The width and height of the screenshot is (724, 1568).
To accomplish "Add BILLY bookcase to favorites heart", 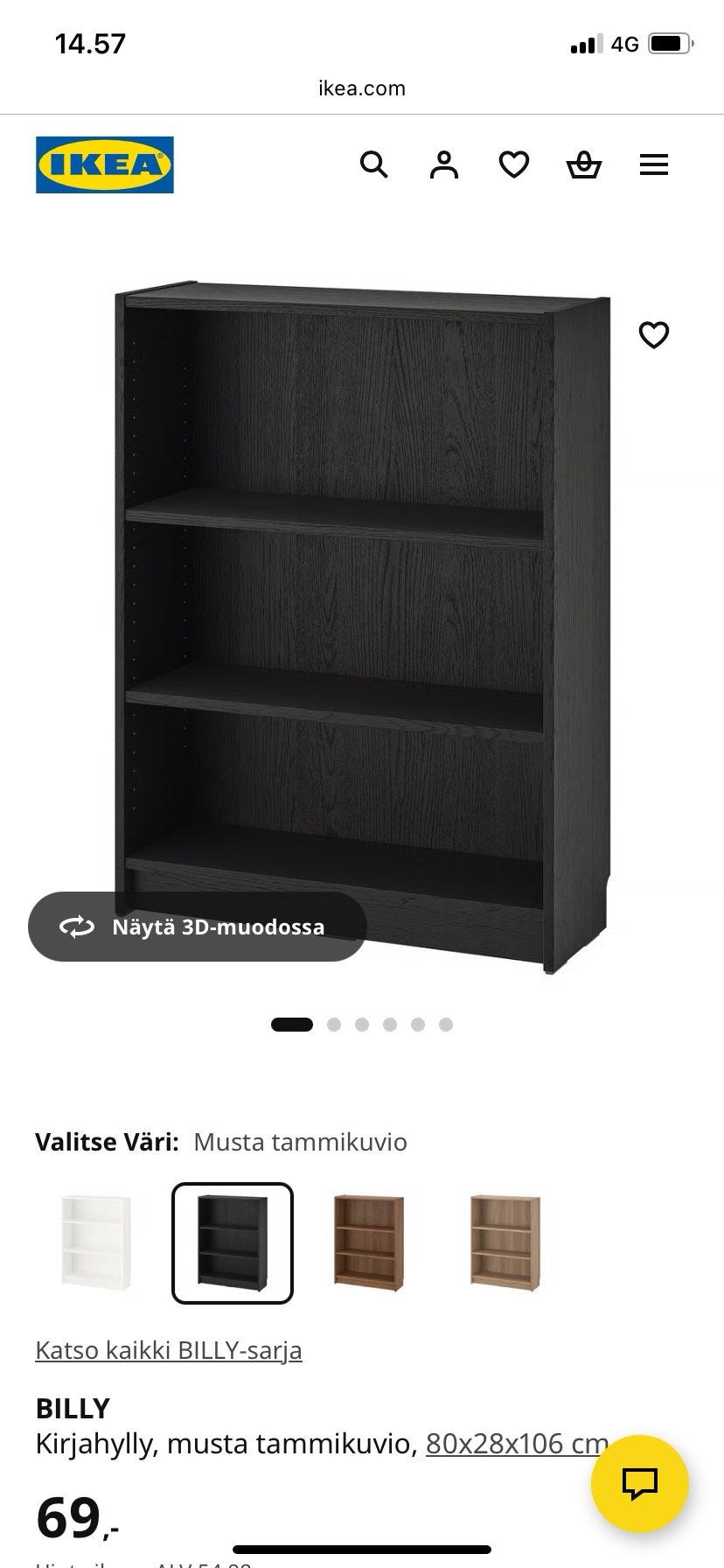I will pos(653,334).
